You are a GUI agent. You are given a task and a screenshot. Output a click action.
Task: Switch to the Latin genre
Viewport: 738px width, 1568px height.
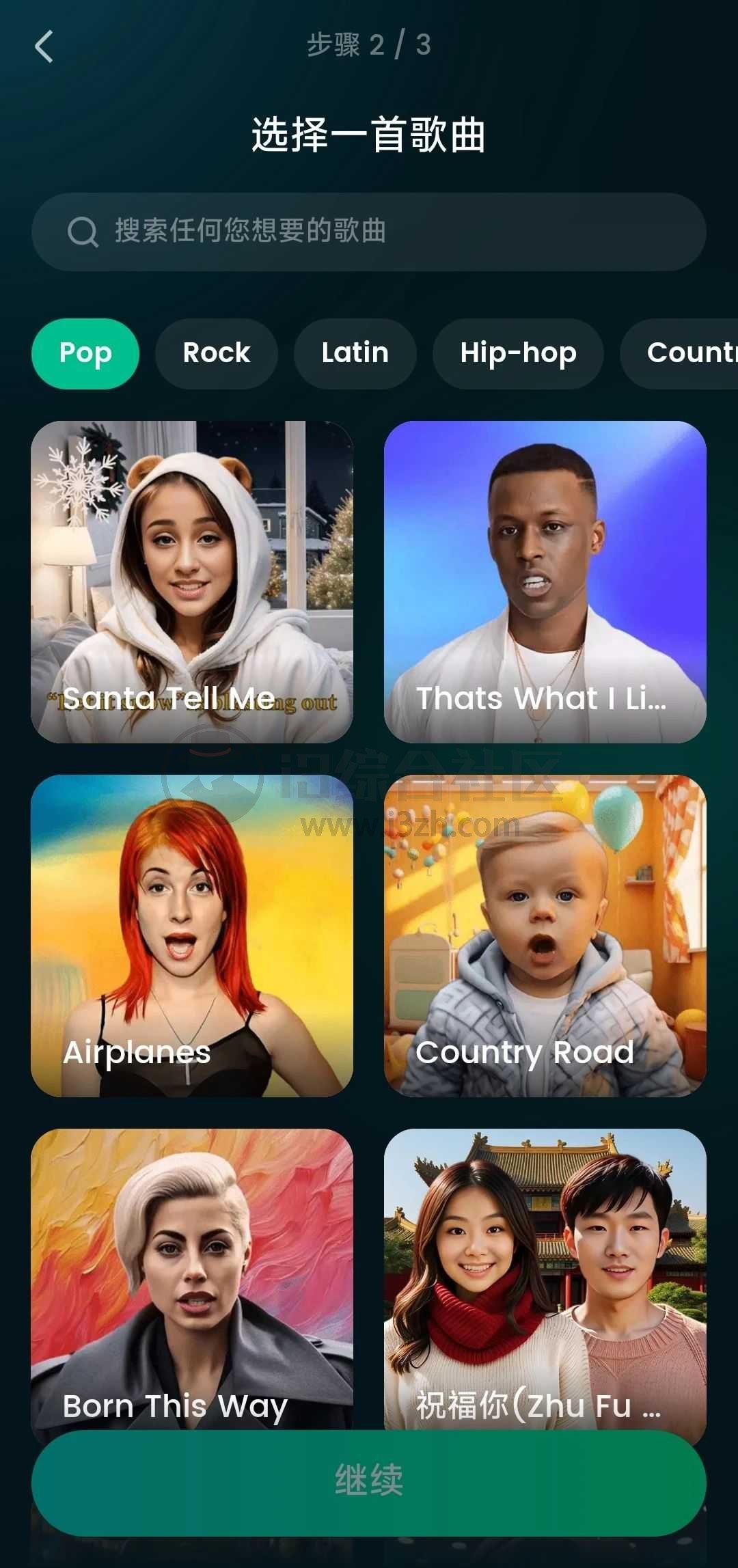click(355, 353)
